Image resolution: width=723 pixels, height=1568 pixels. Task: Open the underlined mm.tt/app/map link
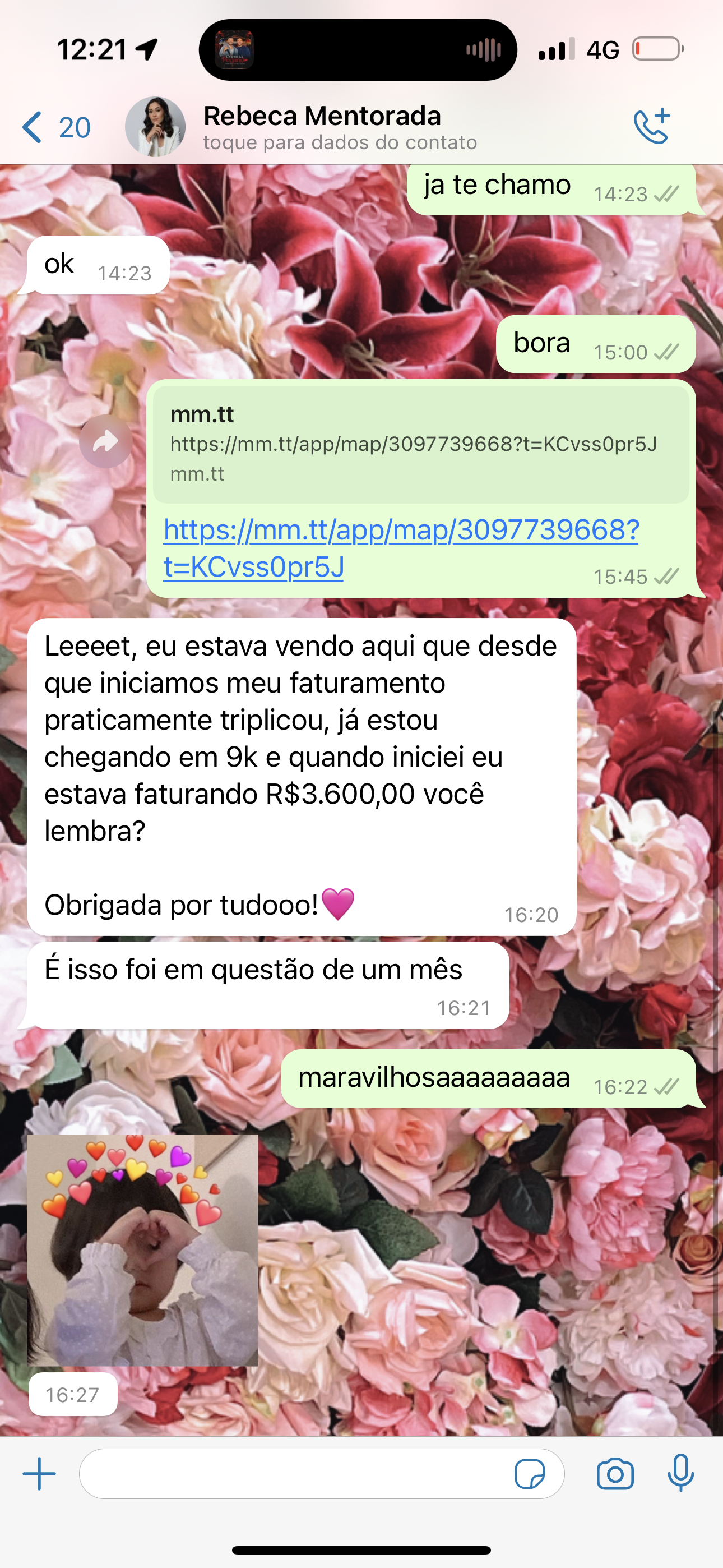coord(400,548)
